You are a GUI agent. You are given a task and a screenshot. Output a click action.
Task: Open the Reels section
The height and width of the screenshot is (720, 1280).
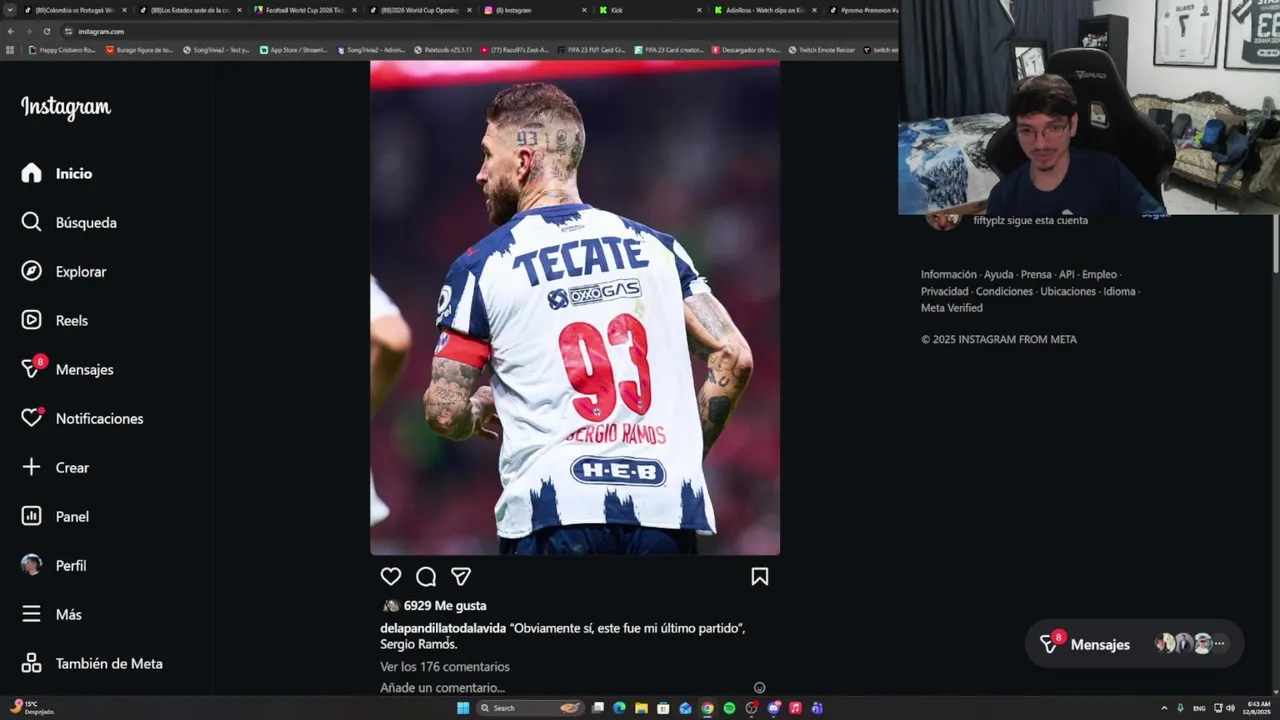71,320
